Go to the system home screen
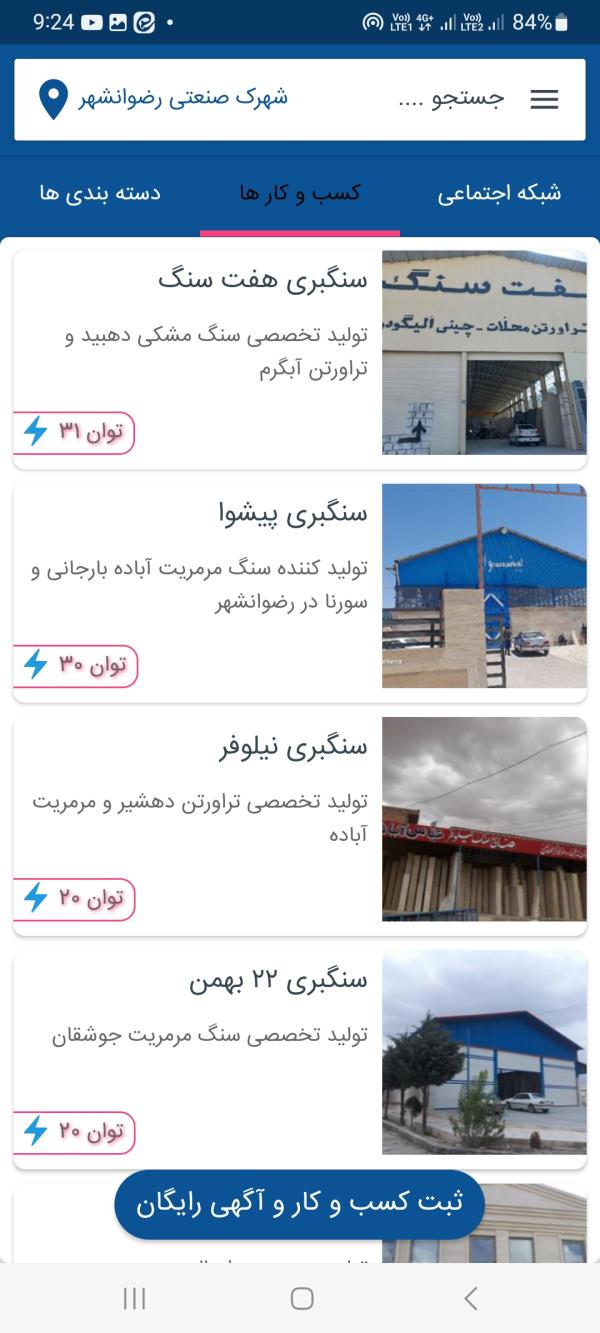The width and height of the screenshot is (600, 1333). [301, 1298]
